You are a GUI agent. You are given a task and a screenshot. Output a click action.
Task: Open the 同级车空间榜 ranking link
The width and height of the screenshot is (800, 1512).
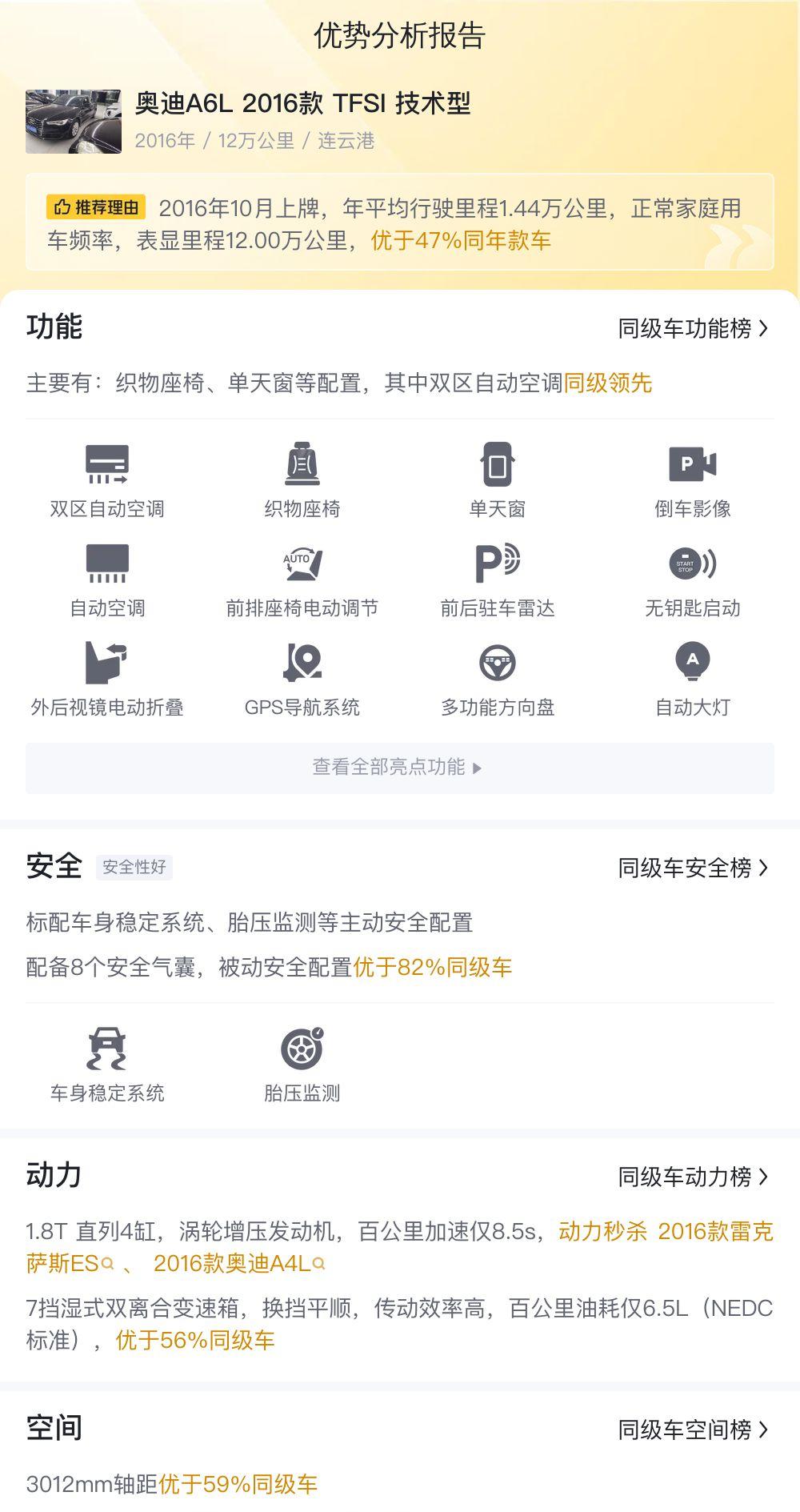tap(693, 1430)
